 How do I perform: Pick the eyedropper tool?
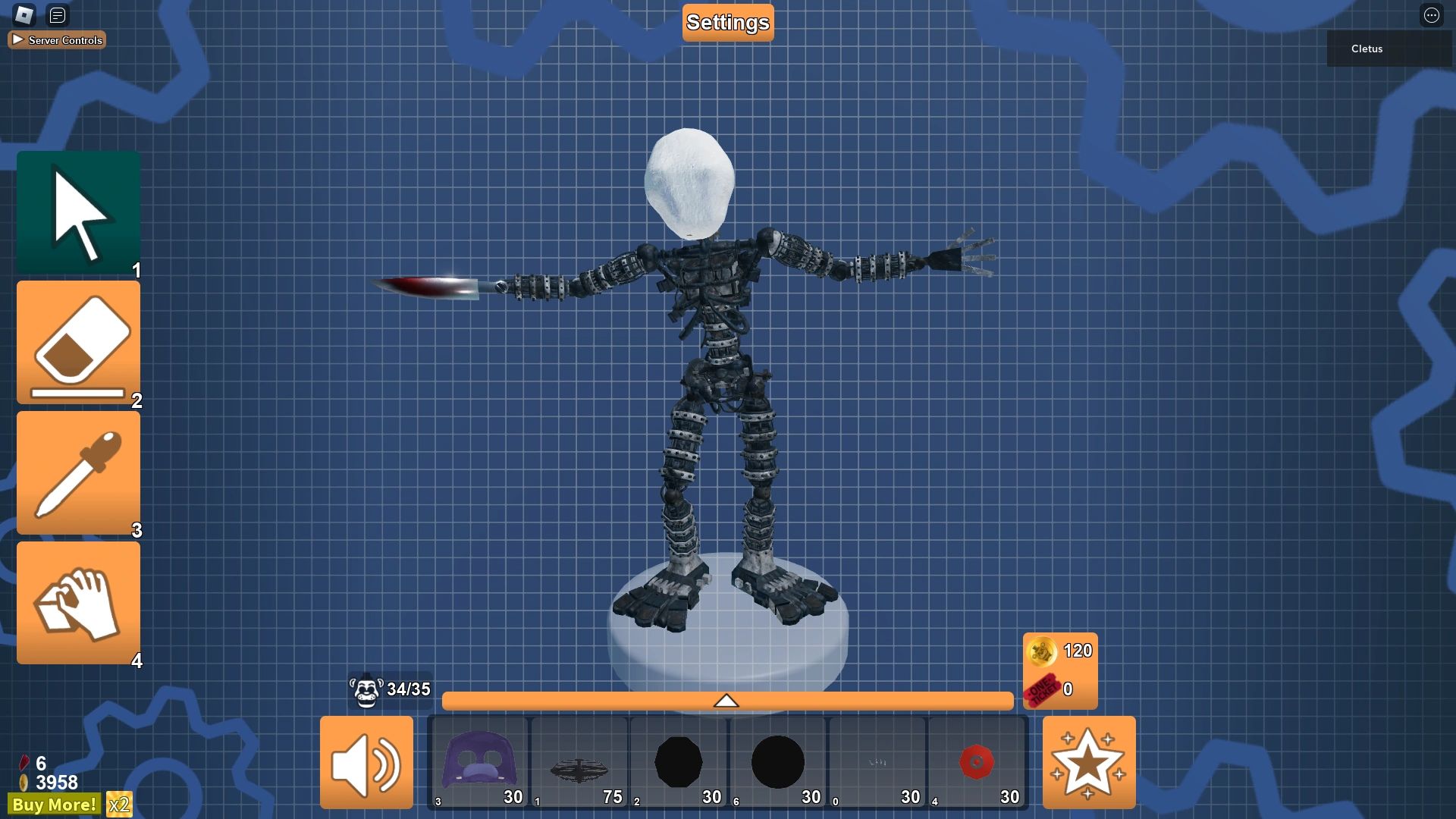[78, 473]
